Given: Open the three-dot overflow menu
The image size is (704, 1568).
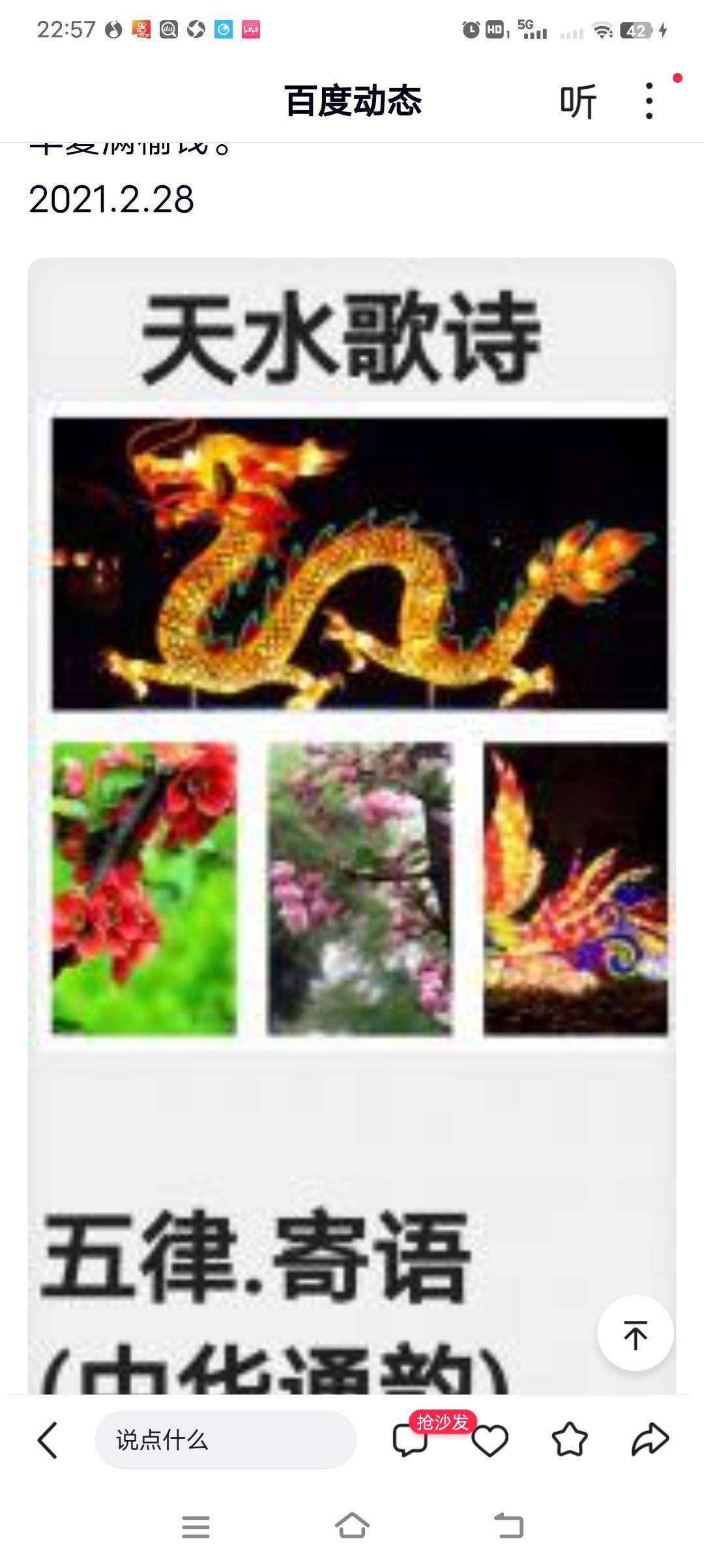Looking at the screenshot, I should pyautogui.click(x=649, y=101).
